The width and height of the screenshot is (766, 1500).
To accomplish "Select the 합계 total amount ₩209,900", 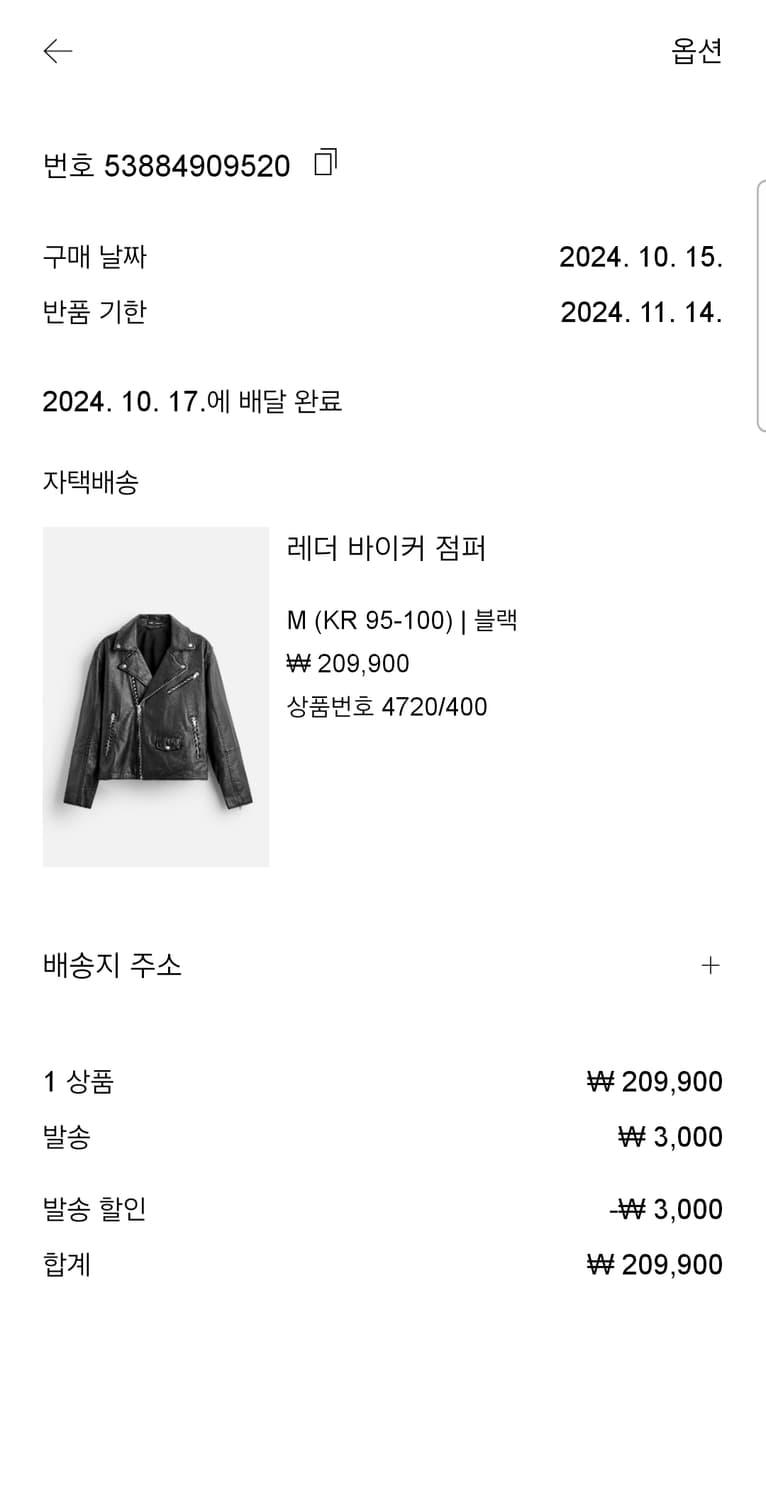I will (653, 1264).
